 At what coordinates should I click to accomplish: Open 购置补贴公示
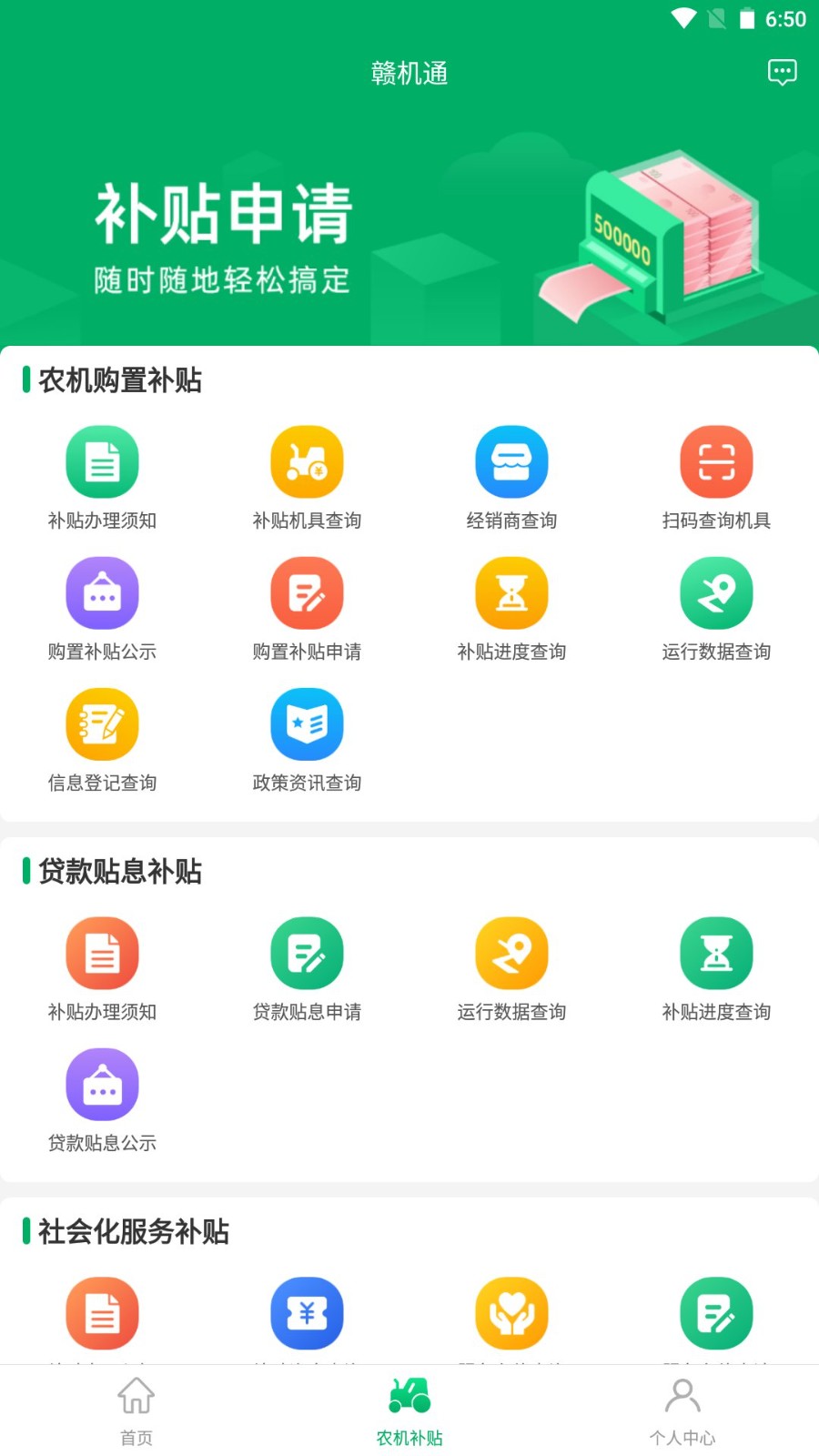click(102, 592)
